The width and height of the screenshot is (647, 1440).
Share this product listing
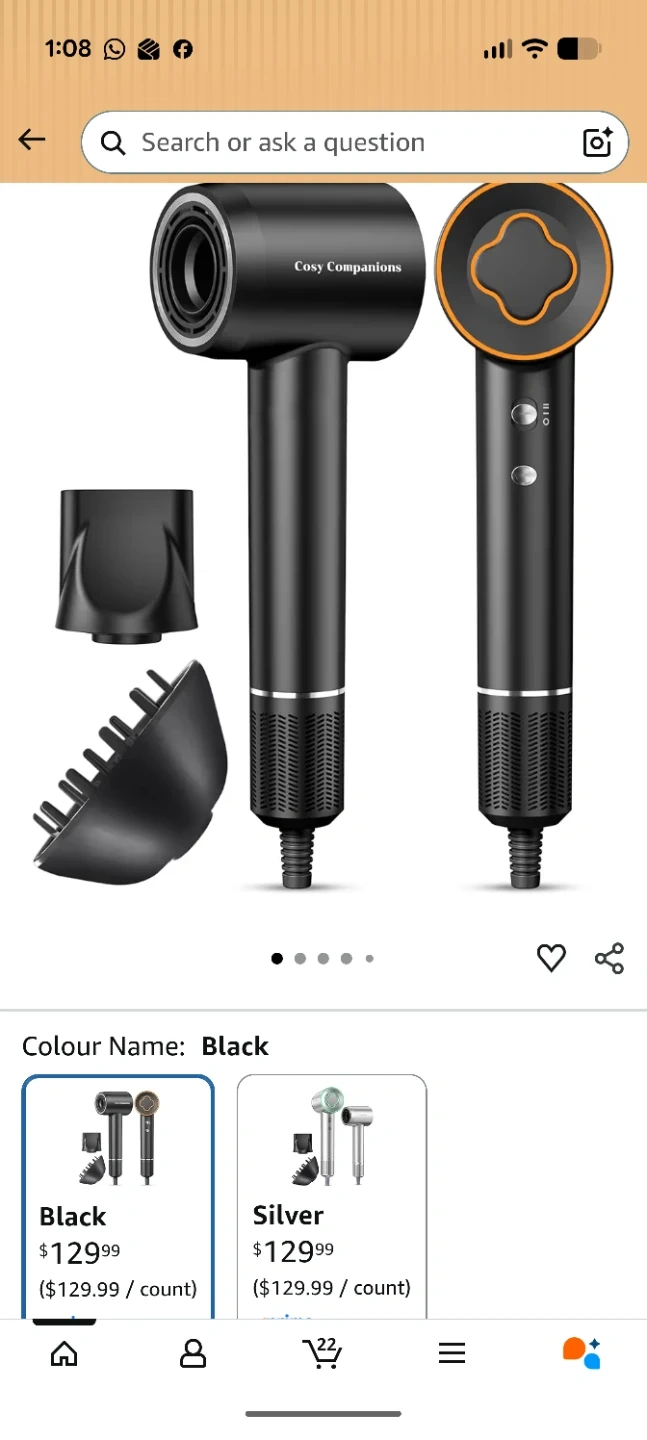pos(609,958)
